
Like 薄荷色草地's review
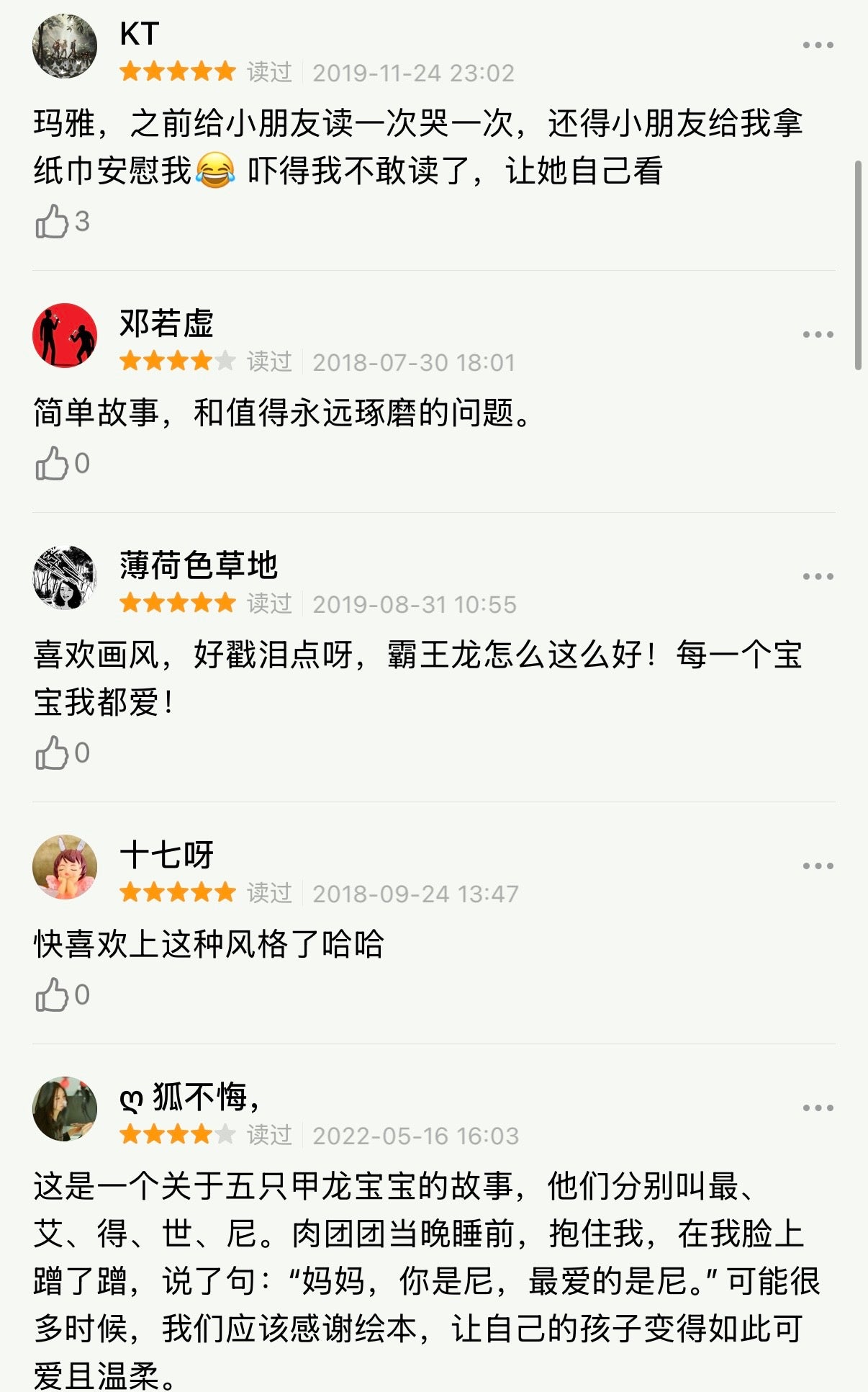[50, 753]
